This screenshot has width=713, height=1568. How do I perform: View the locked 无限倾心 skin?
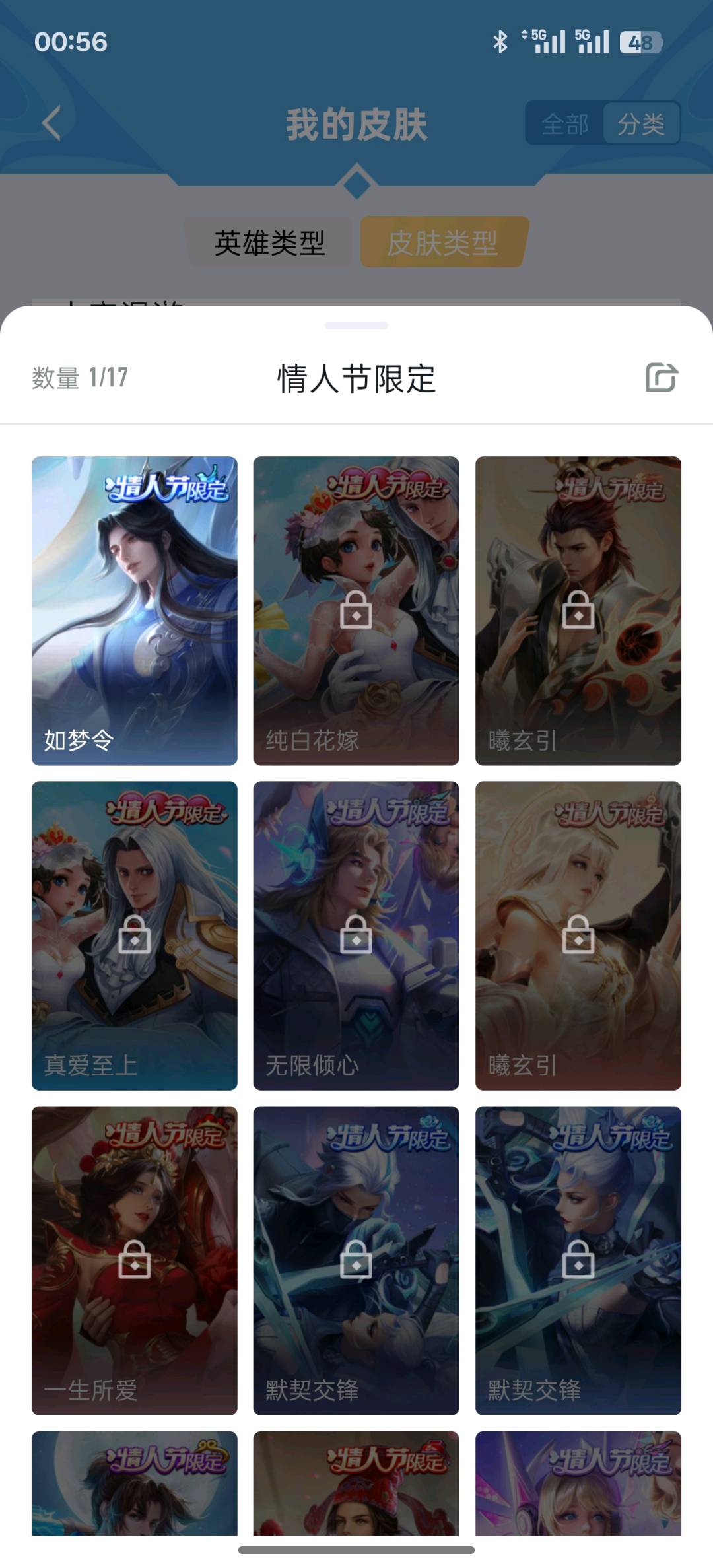point(356,935)
